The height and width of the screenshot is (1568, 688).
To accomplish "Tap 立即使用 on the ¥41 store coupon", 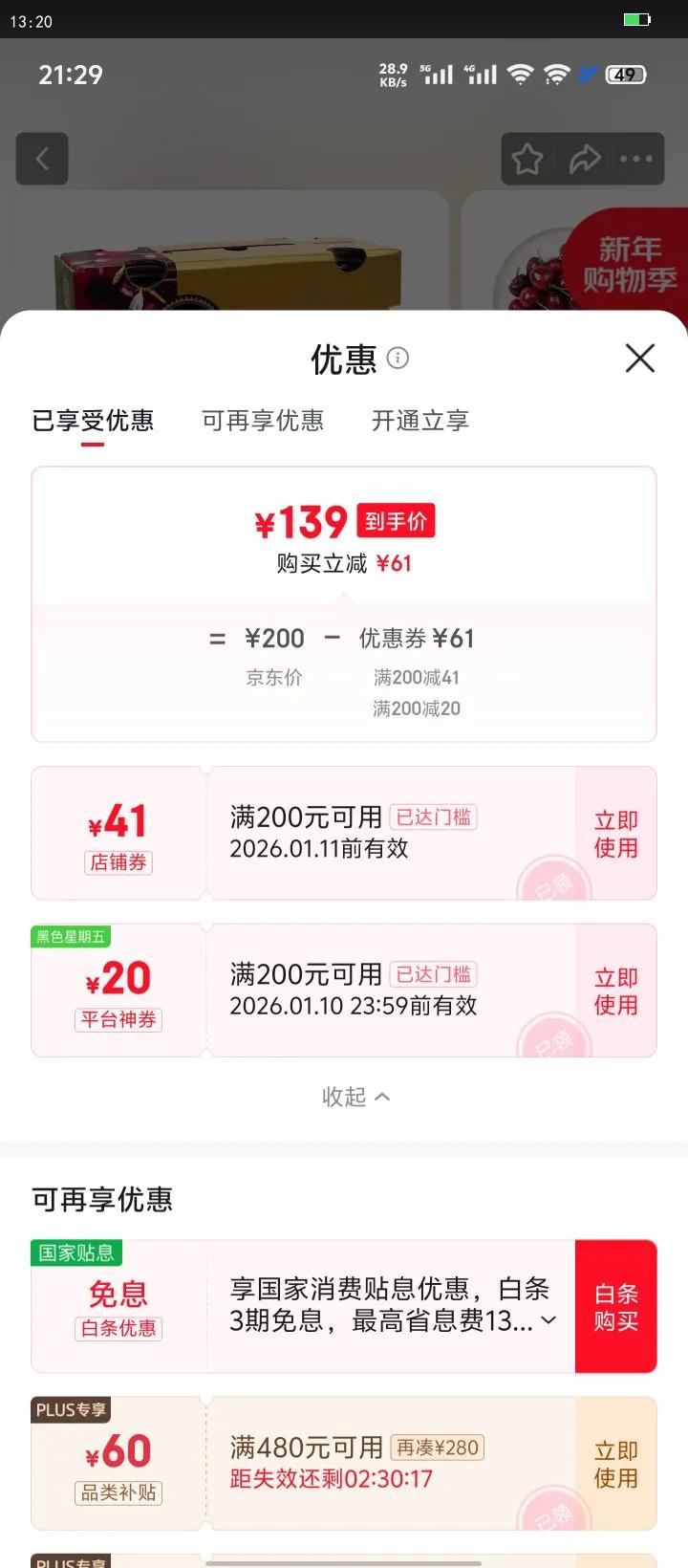I will [x=614, y=833].
